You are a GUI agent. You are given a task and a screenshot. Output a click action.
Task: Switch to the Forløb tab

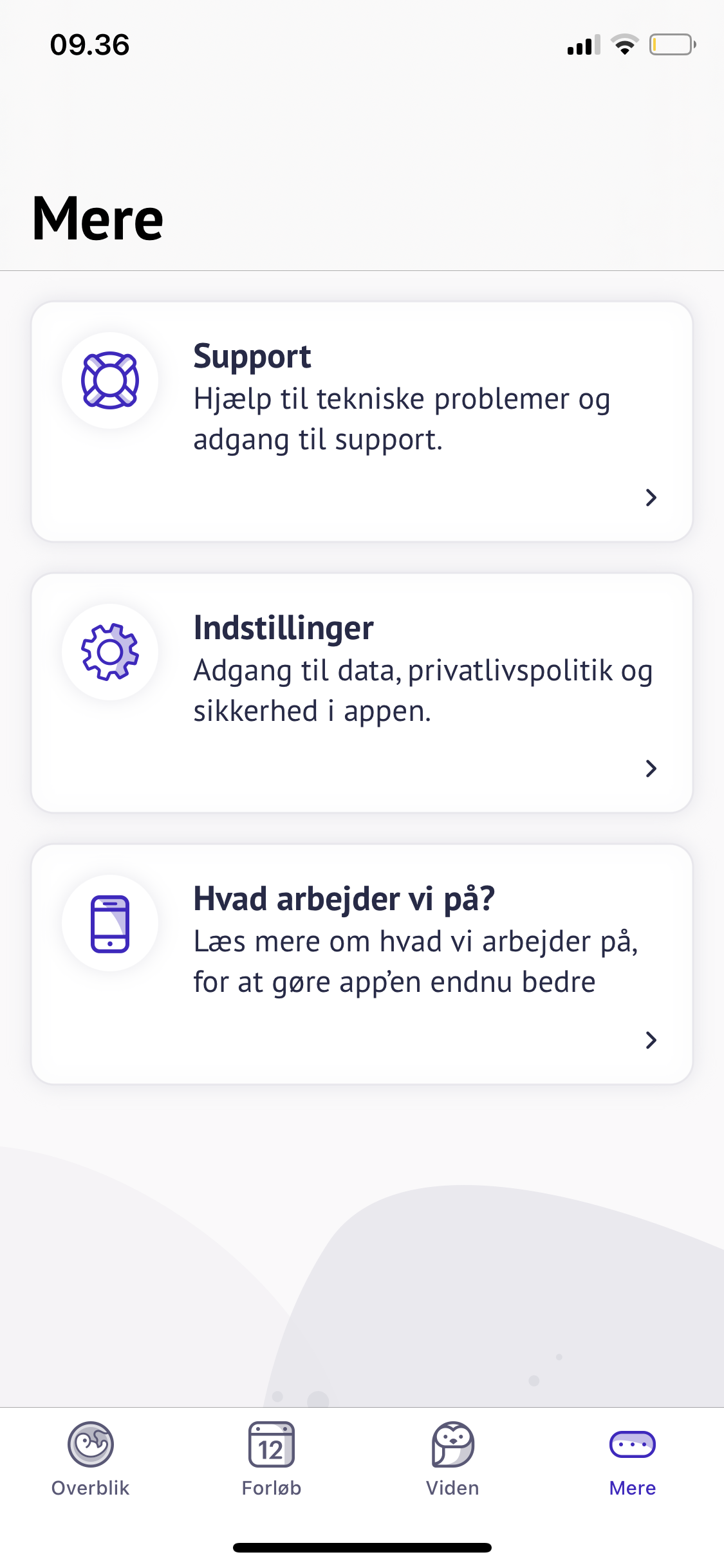point(272,1459)
